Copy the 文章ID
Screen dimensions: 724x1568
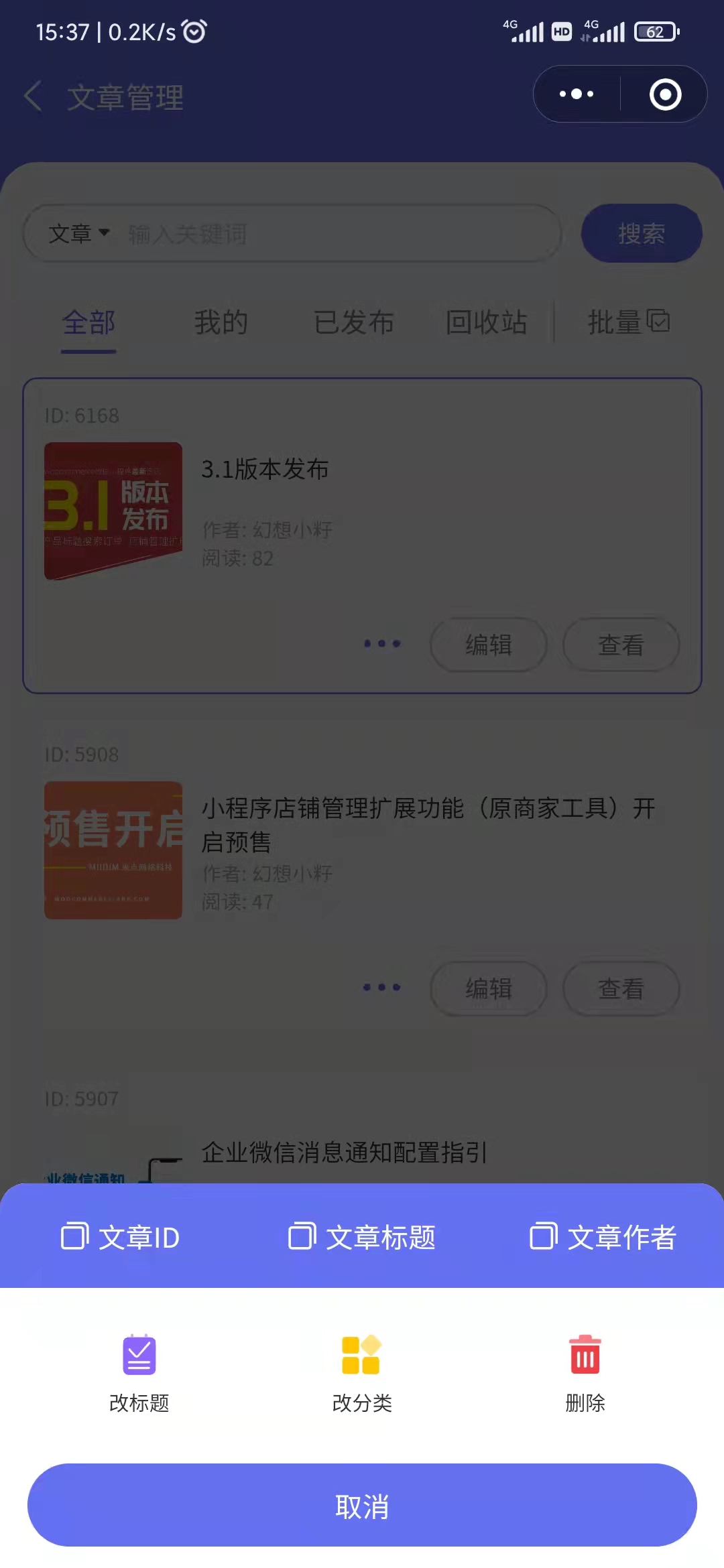tap(121, 1237)
